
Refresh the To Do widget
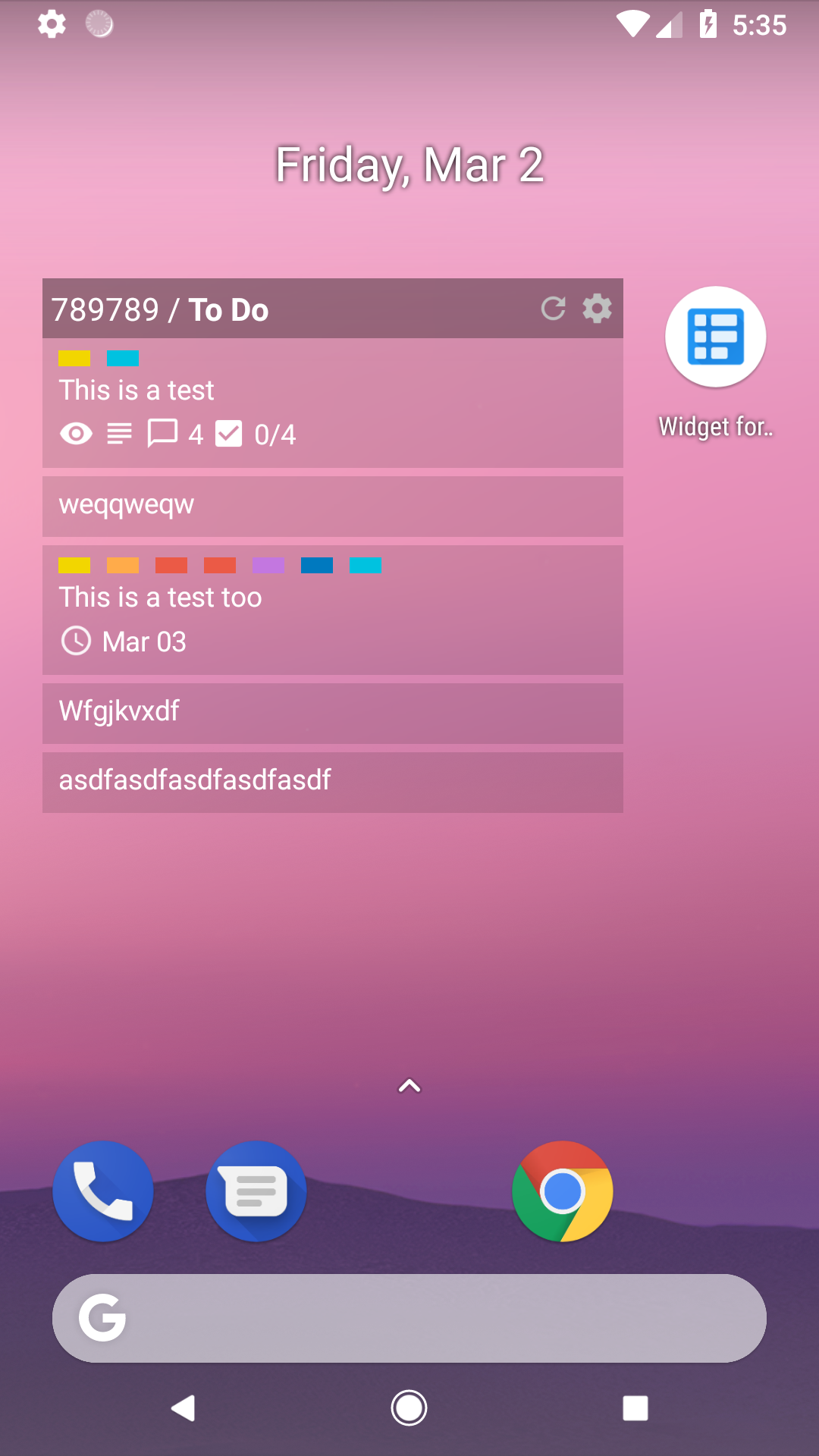(554, 309)
